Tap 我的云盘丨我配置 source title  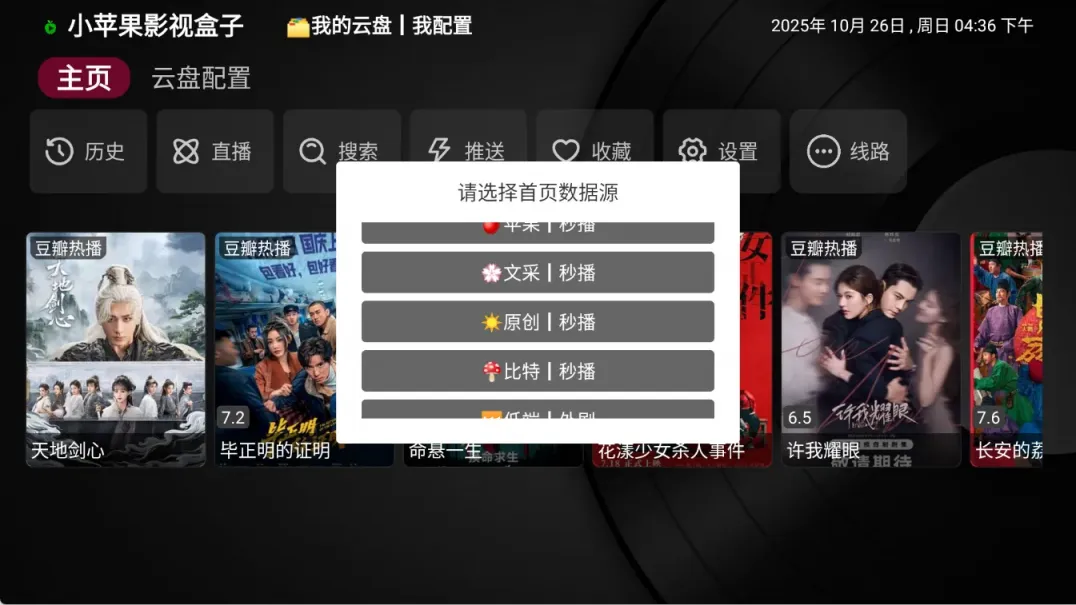point(380,26)
